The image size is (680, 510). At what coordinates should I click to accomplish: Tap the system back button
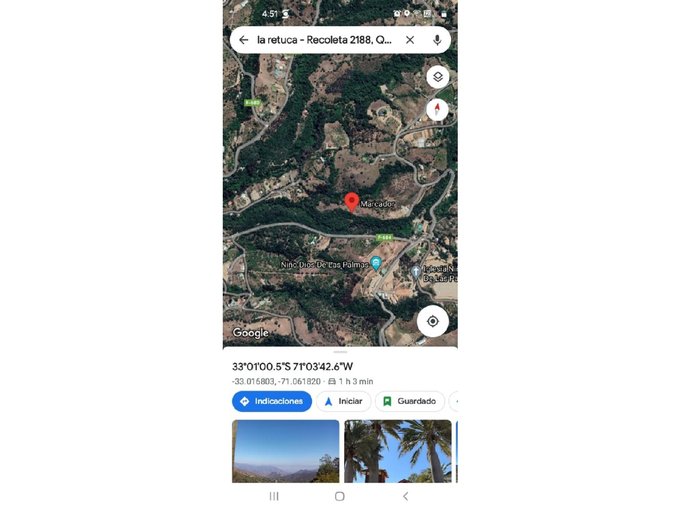405,496
